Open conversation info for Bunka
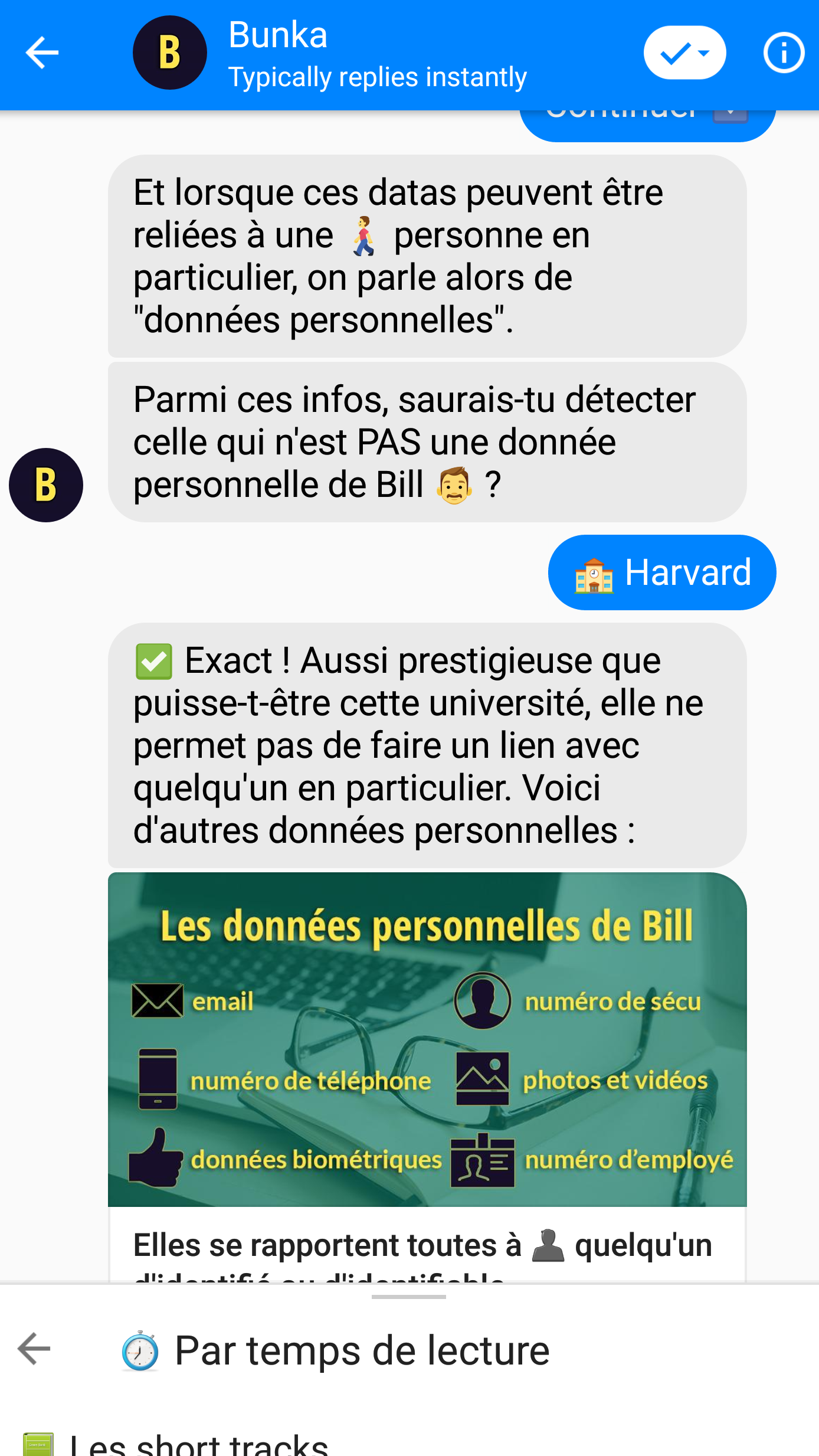The image size is (819, 1456). tap(784, 53)
